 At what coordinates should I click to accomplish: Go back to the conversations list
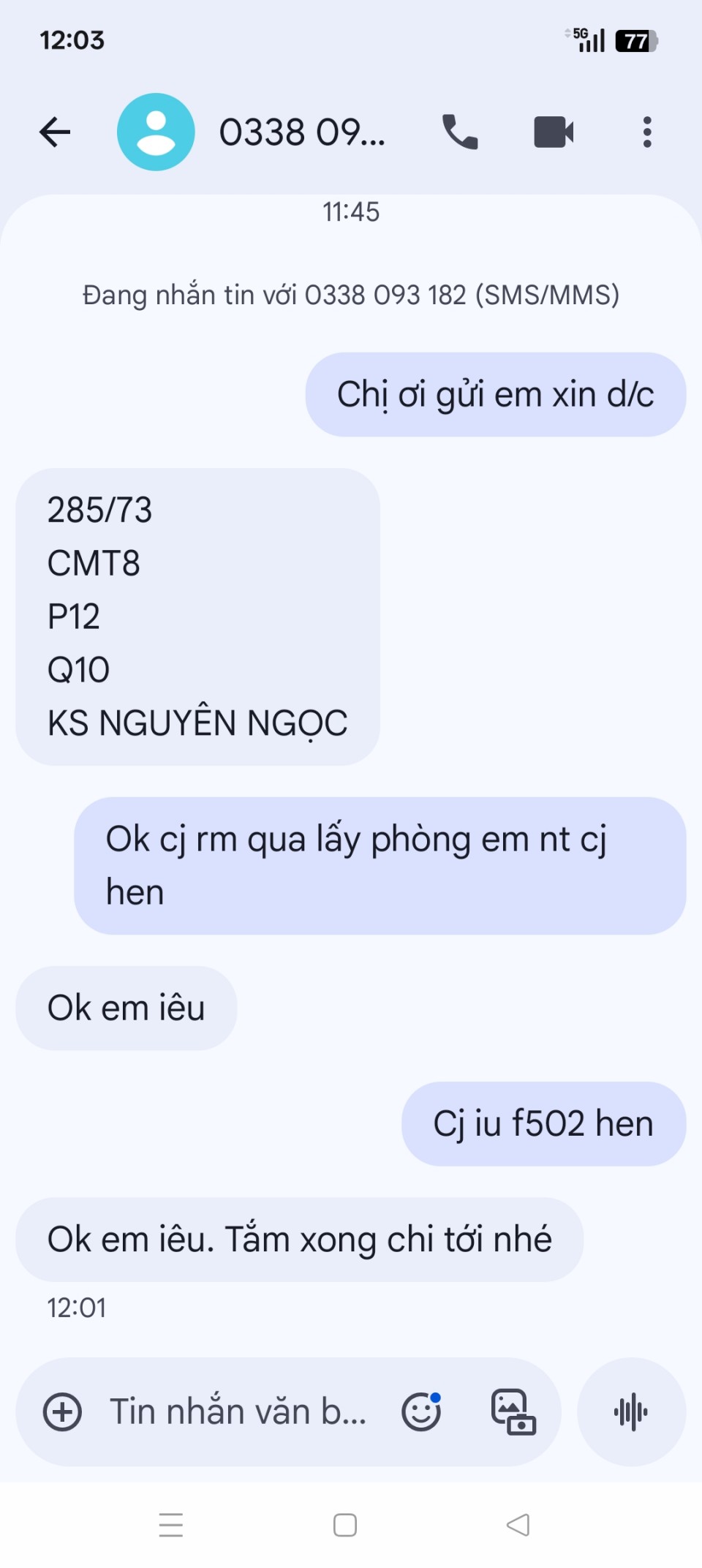point(55,132)
